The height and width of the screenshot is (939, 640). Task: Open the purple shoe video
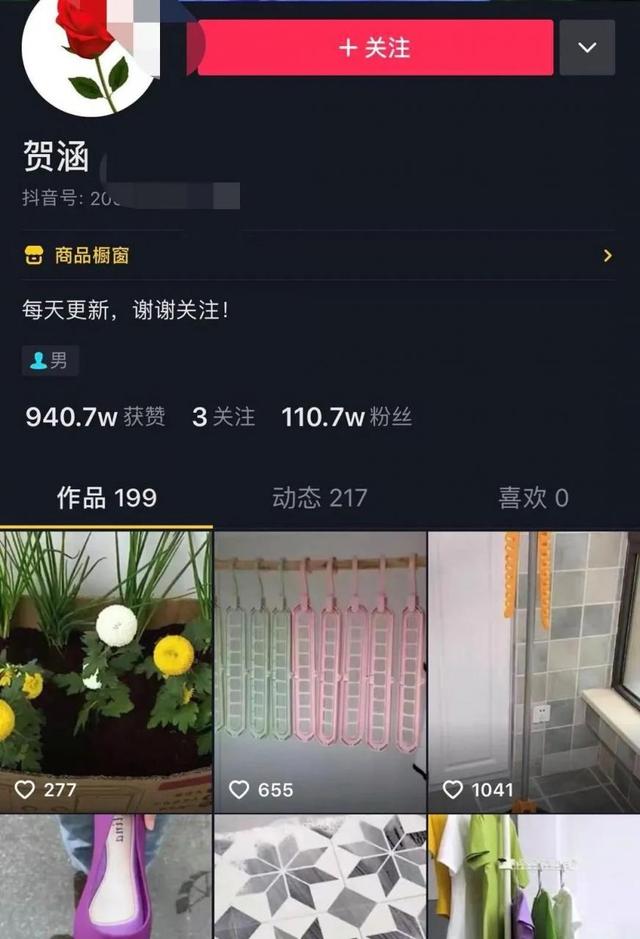click(105, 877)
